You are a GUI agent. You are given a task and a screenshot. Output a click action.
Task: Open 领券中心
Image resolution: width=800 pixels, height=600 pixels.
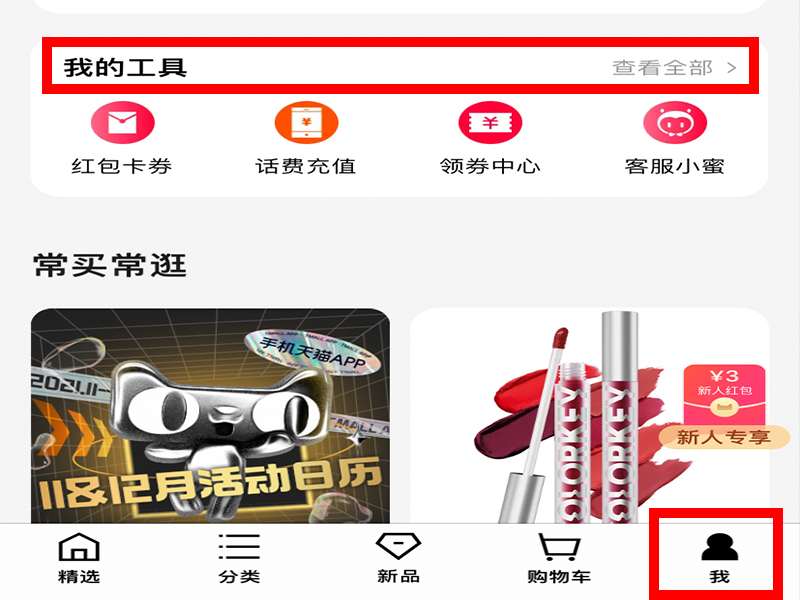click(x=490, y=140)
